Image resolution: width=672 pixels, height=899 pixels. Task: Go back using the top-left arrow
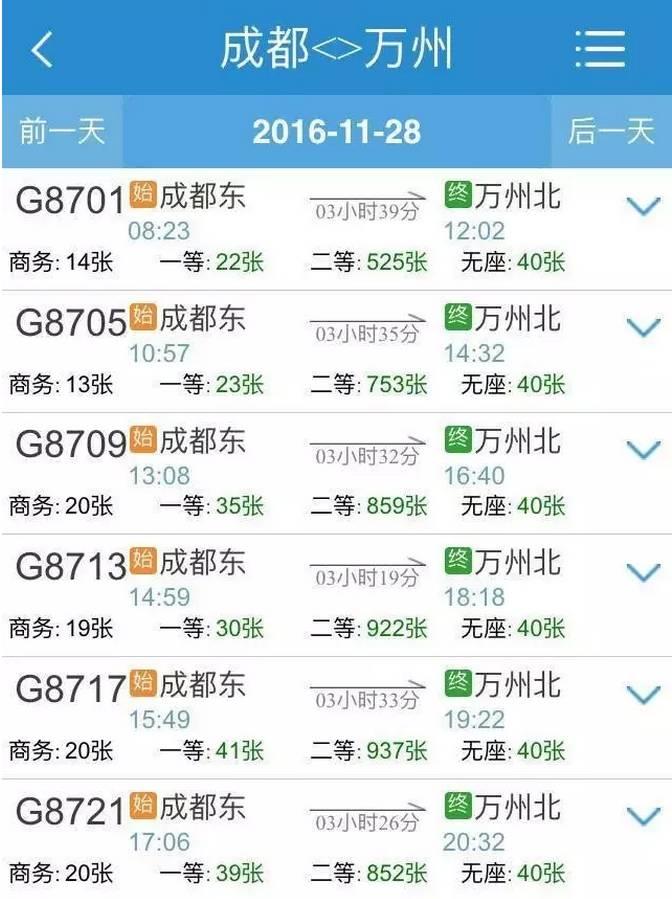42,48
